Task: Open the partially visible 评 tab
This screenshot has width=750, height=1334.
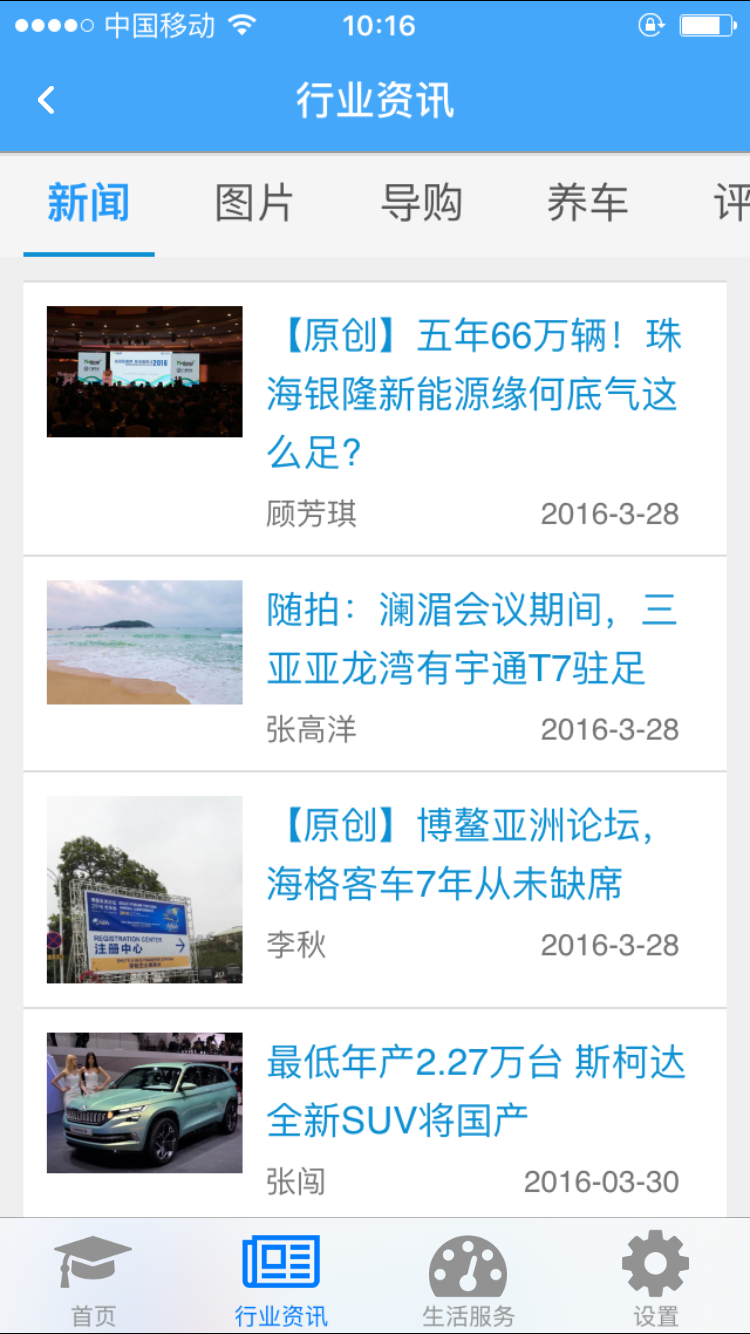Action: (x=735, y=202)
